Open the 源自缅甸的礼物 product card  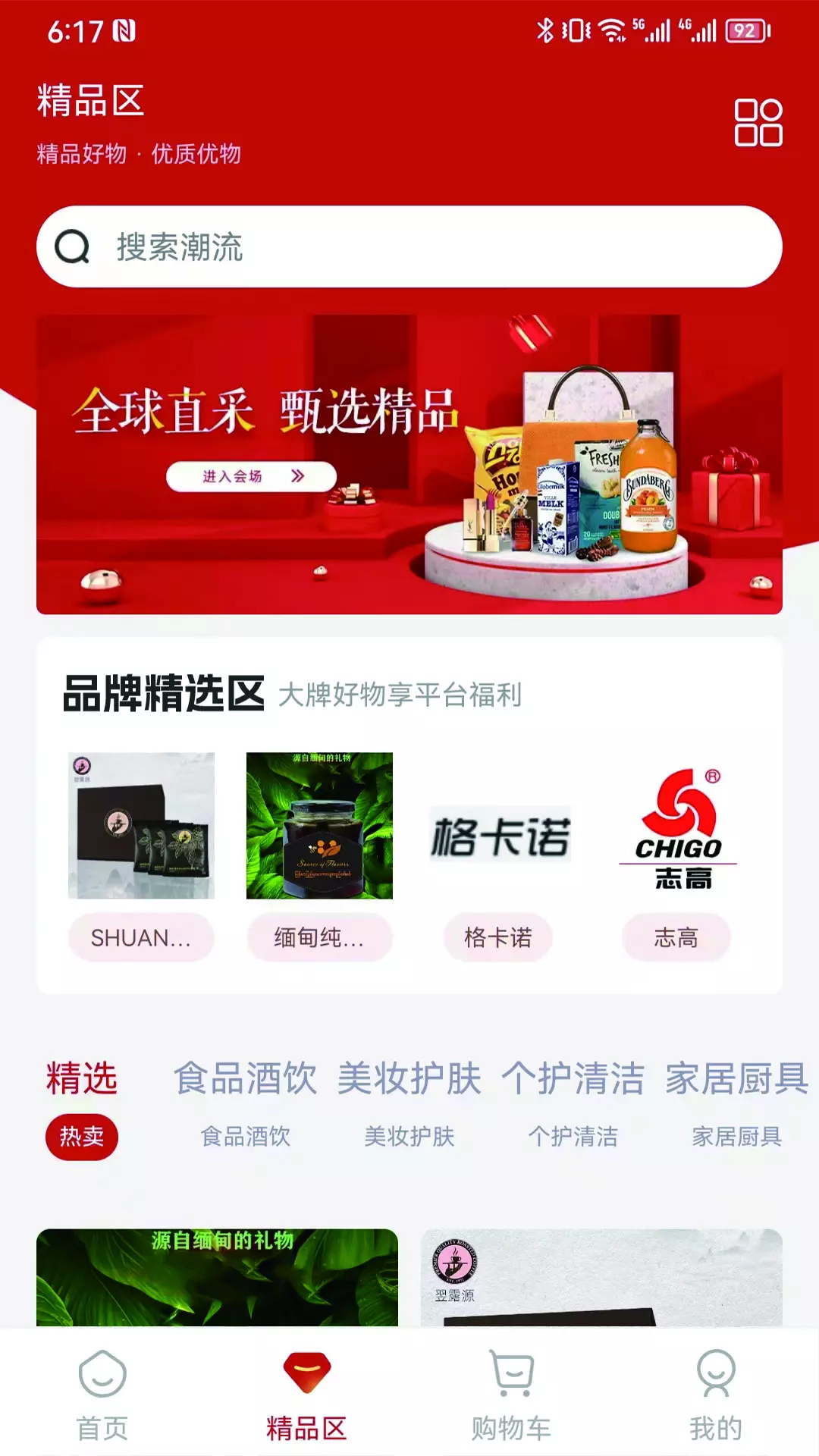[x=217, y=1278]
